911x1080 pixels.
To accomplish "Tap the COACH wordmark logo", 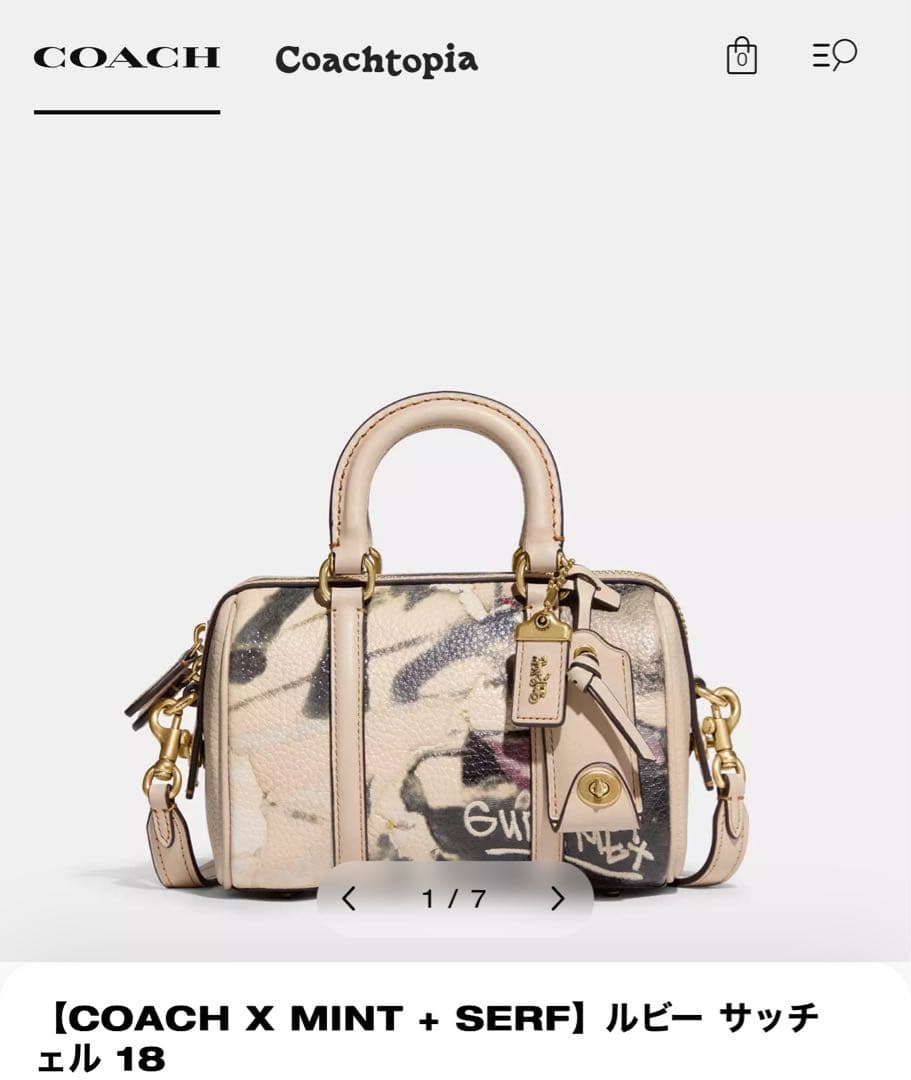I will (127, 57).
